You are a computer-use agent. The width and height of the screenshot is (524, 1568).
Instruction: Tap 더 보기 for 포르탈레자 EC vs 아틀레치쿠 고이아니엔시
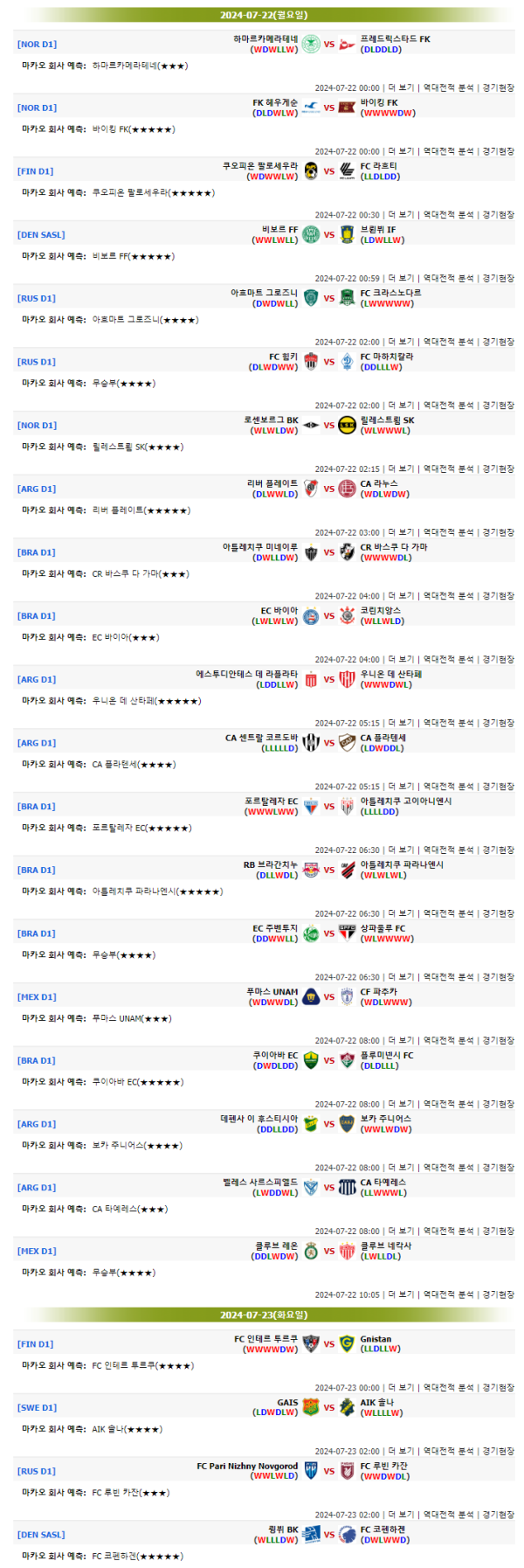point(401,850)
